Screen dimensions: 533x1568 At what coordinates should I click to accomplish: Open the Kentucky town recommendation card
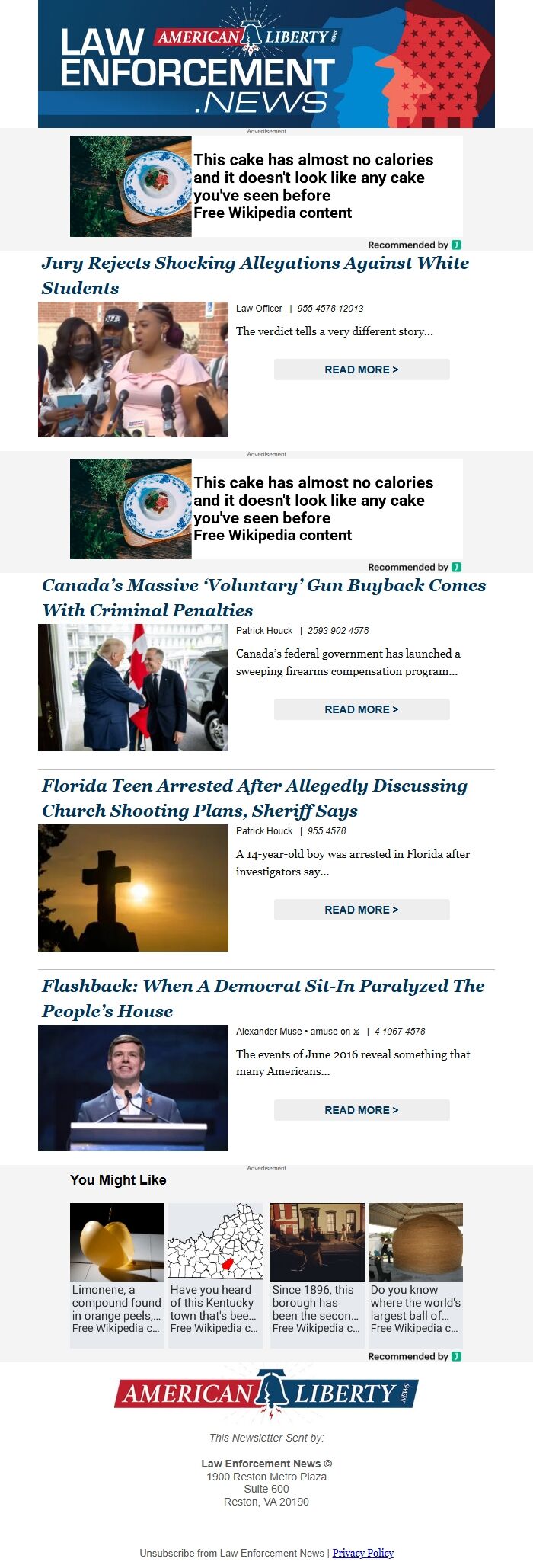[x=215, y=1274]
